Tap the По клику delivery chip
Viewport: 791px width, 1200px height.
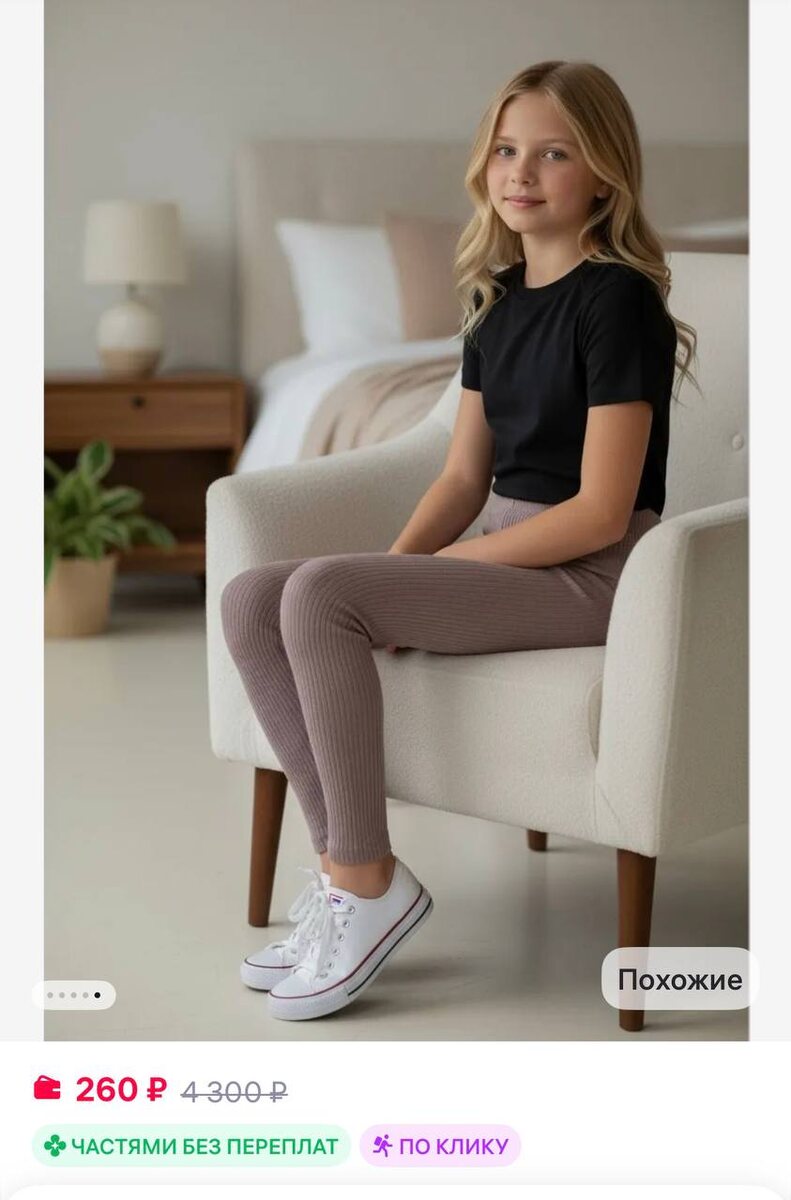[440, 1146]
